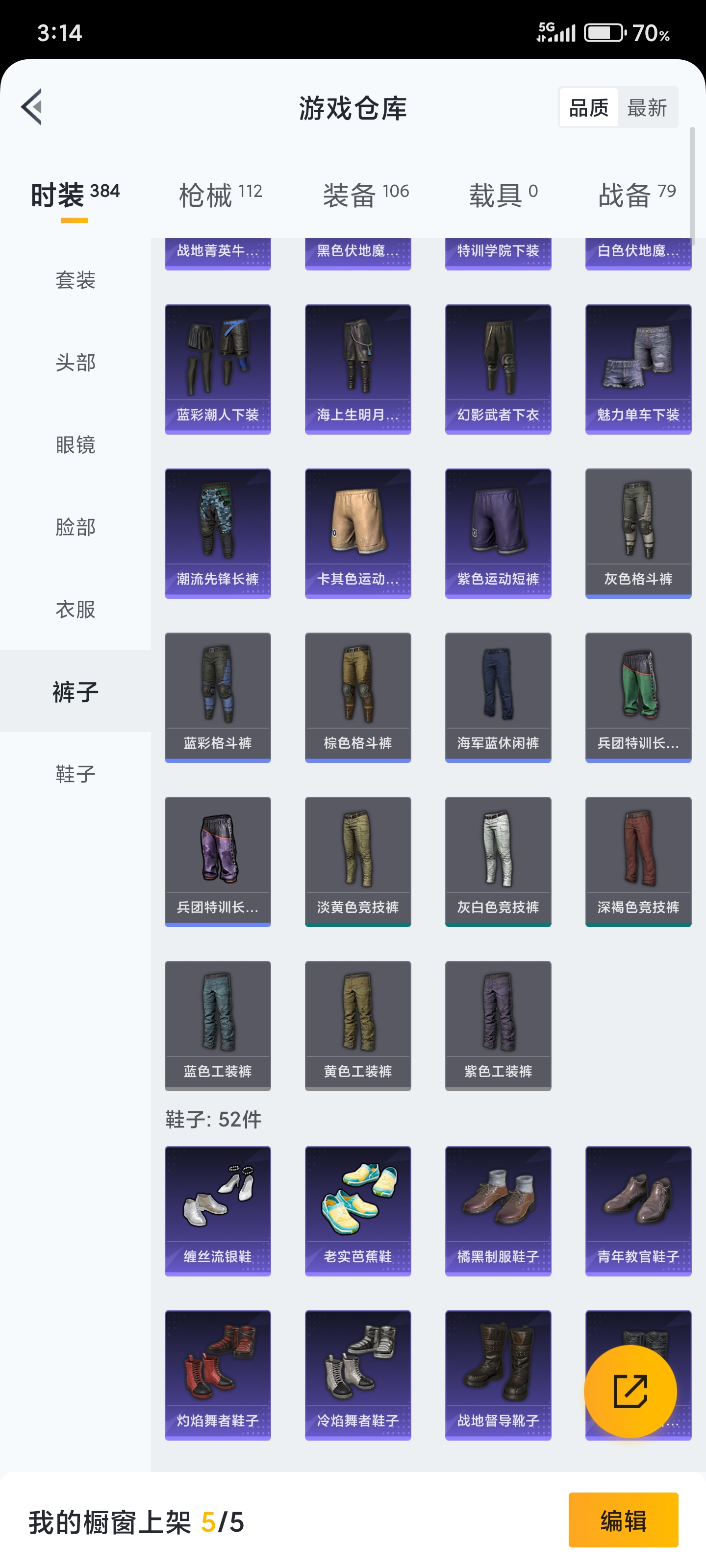Sort the warehouse by 品质
Viewport: 706px width, 1568px height.
click(x=588, y=108)
